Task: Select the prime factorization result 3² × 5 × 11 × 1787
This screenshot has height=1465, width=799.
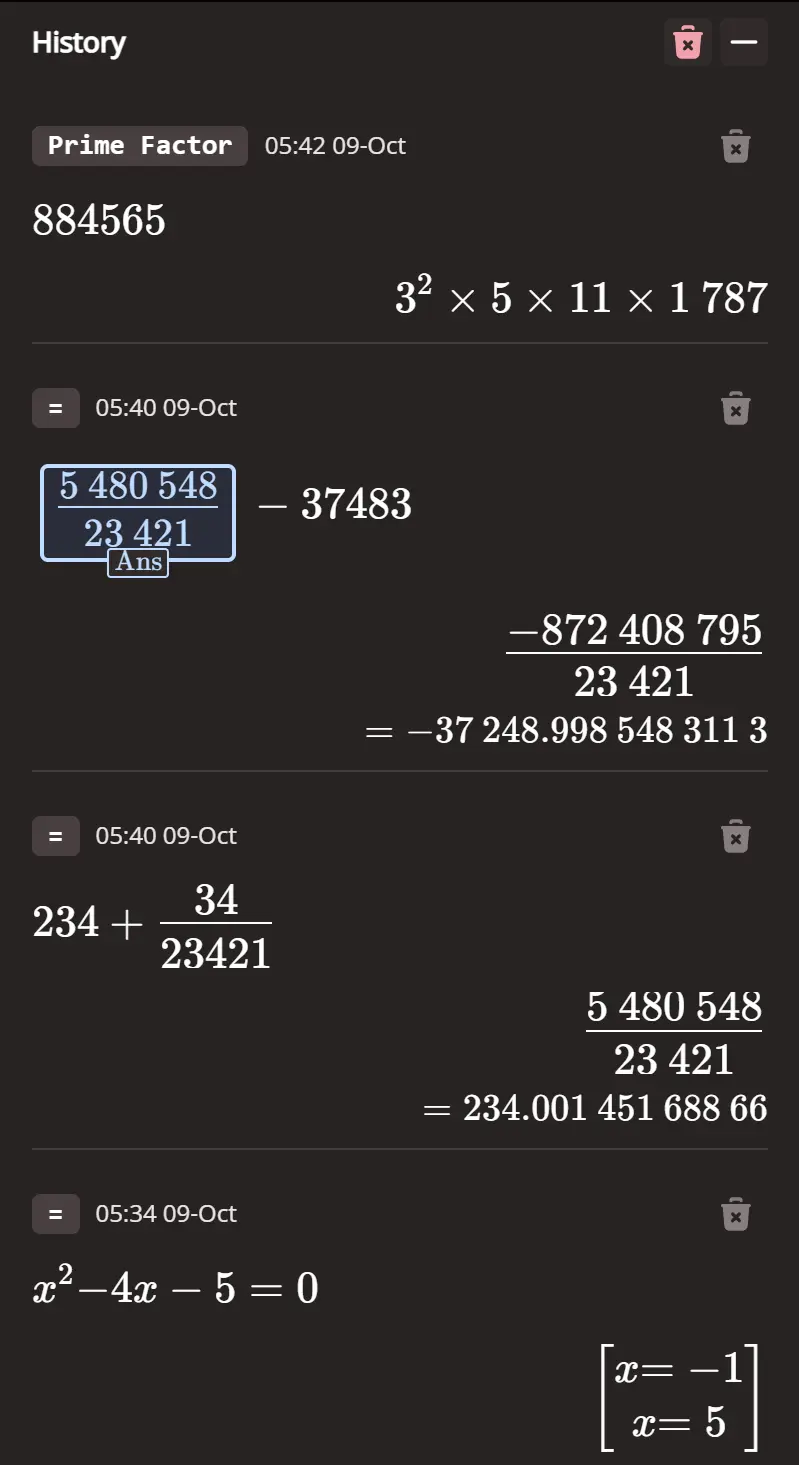Action: pos(580,294)
